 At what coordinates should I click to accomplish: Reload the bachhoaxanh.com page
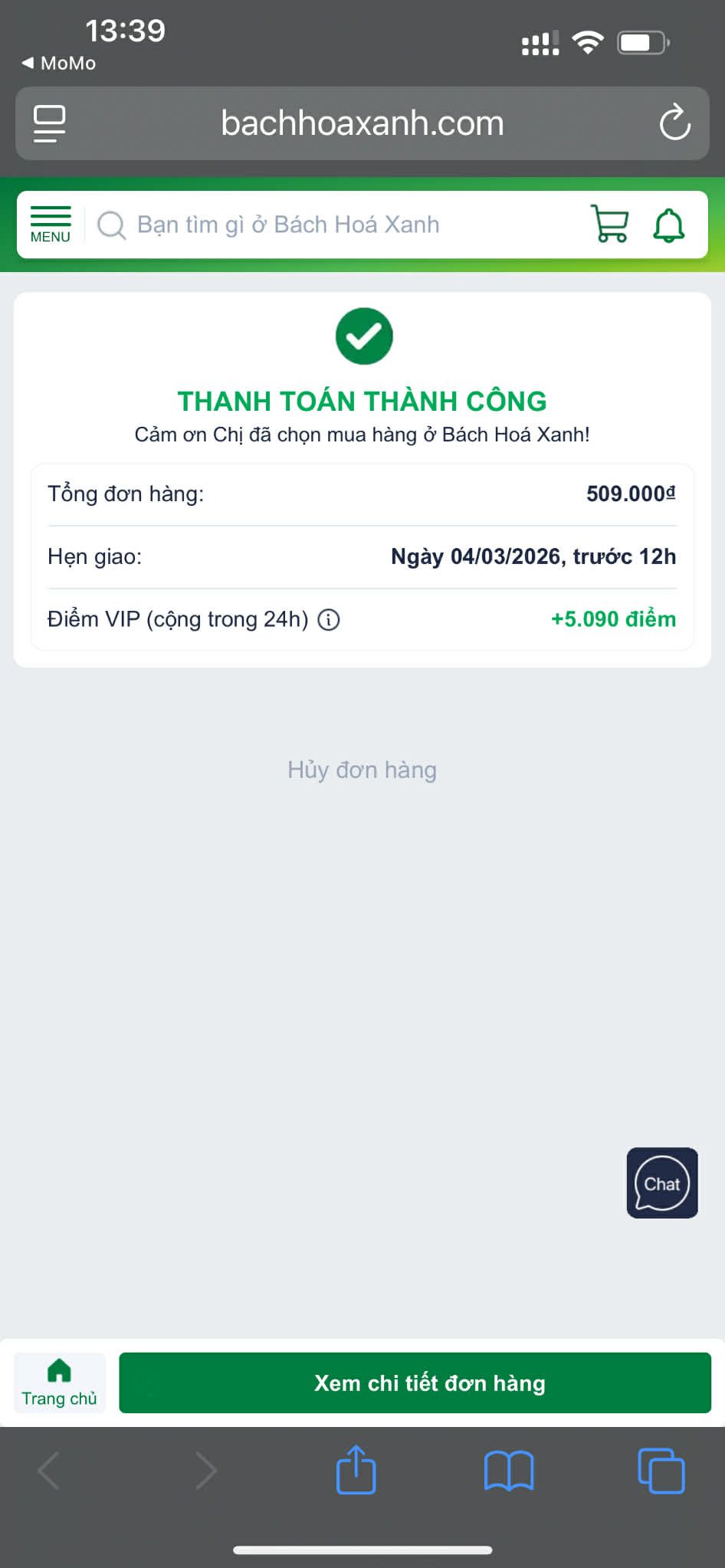point(674,123)
